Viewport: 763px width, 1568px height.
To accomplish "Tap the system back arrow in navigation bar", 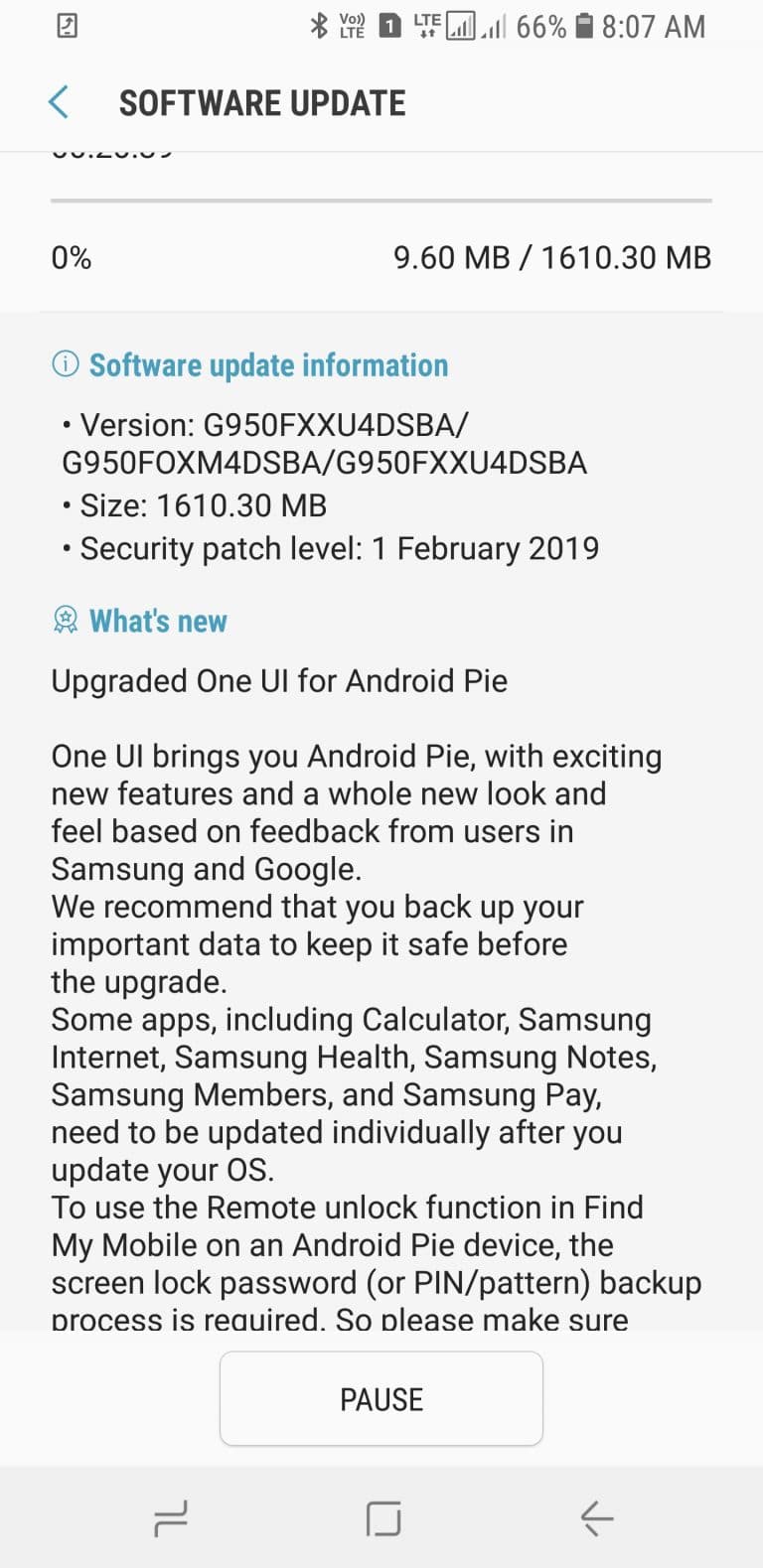I will pyautogui.click(x=596, y=1517).
